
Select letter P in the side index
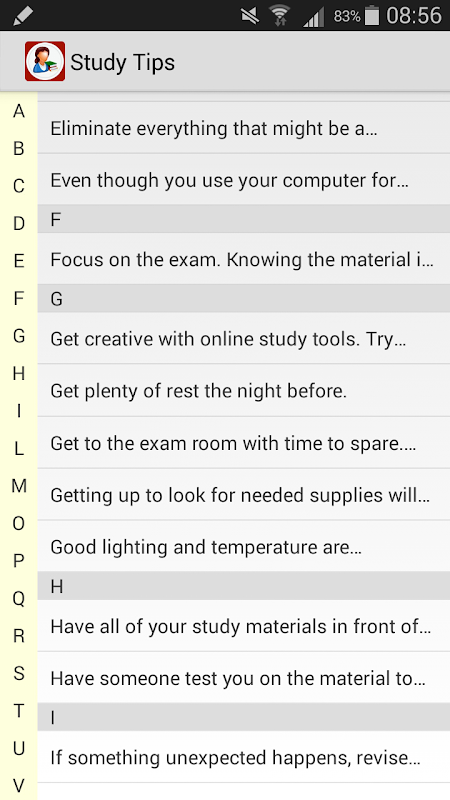coord(19,561)
